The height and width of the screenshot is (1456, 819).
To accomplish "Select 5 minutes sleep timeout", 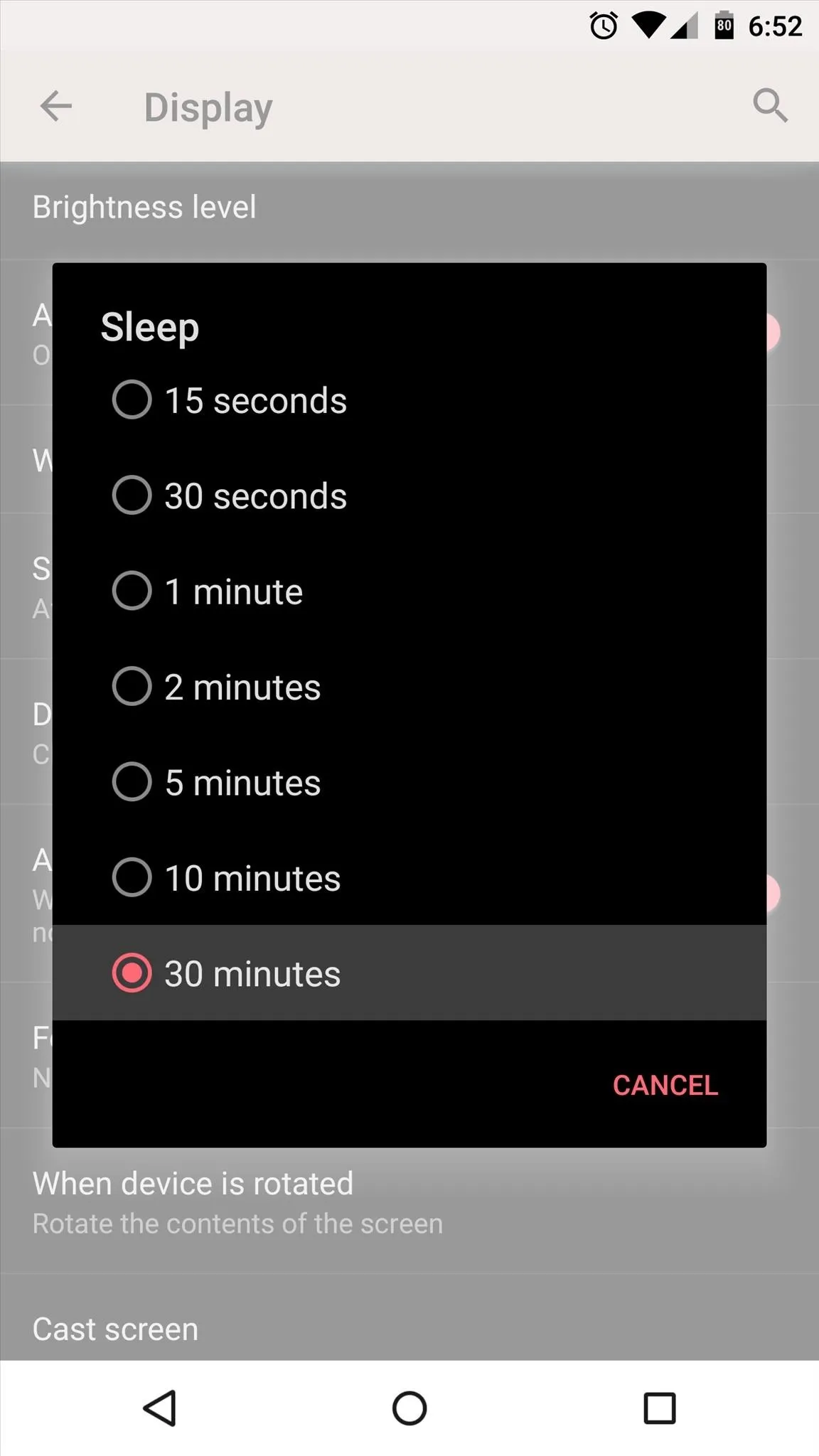I will (409, 782).
